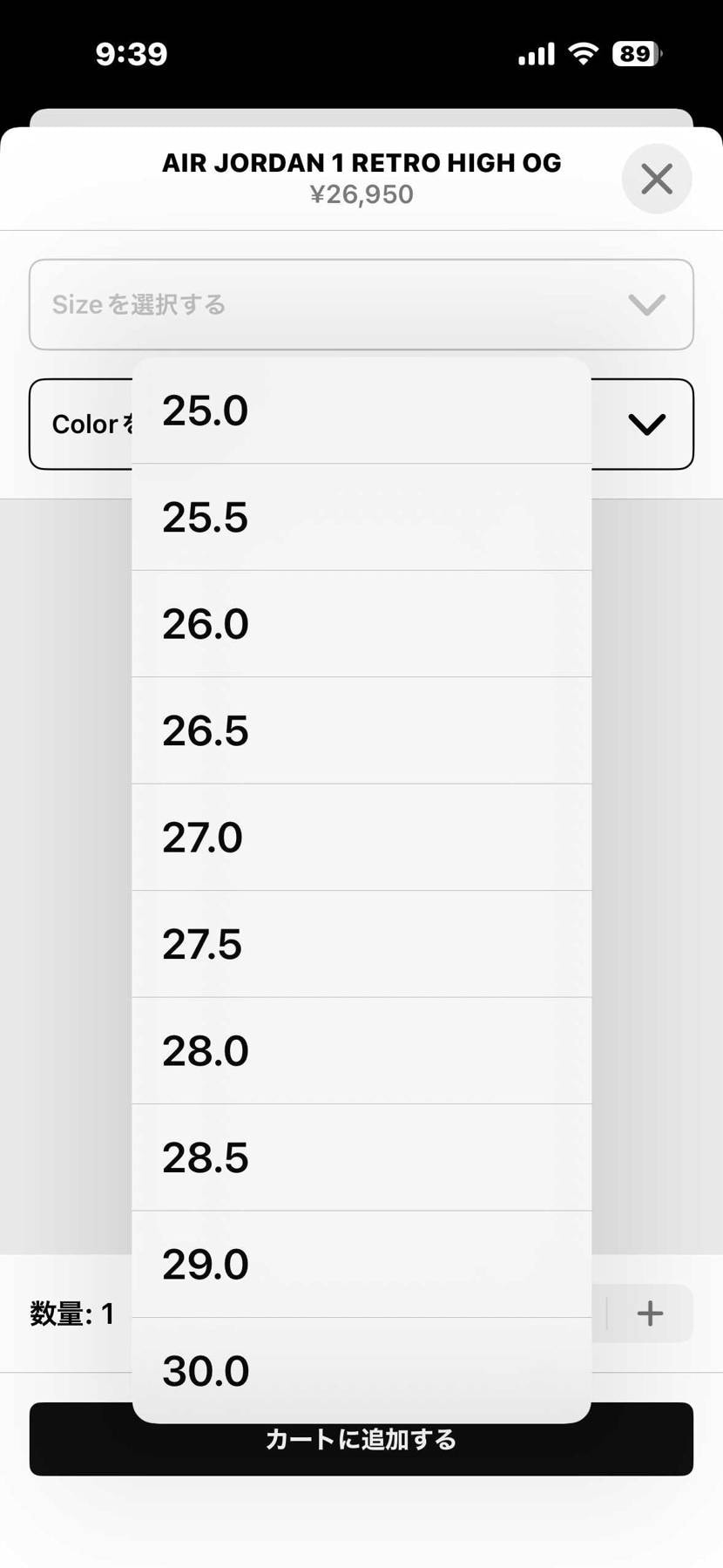Select the 26.5 size option
This screenshot has height=1568, width=723.
pos(361,730)
